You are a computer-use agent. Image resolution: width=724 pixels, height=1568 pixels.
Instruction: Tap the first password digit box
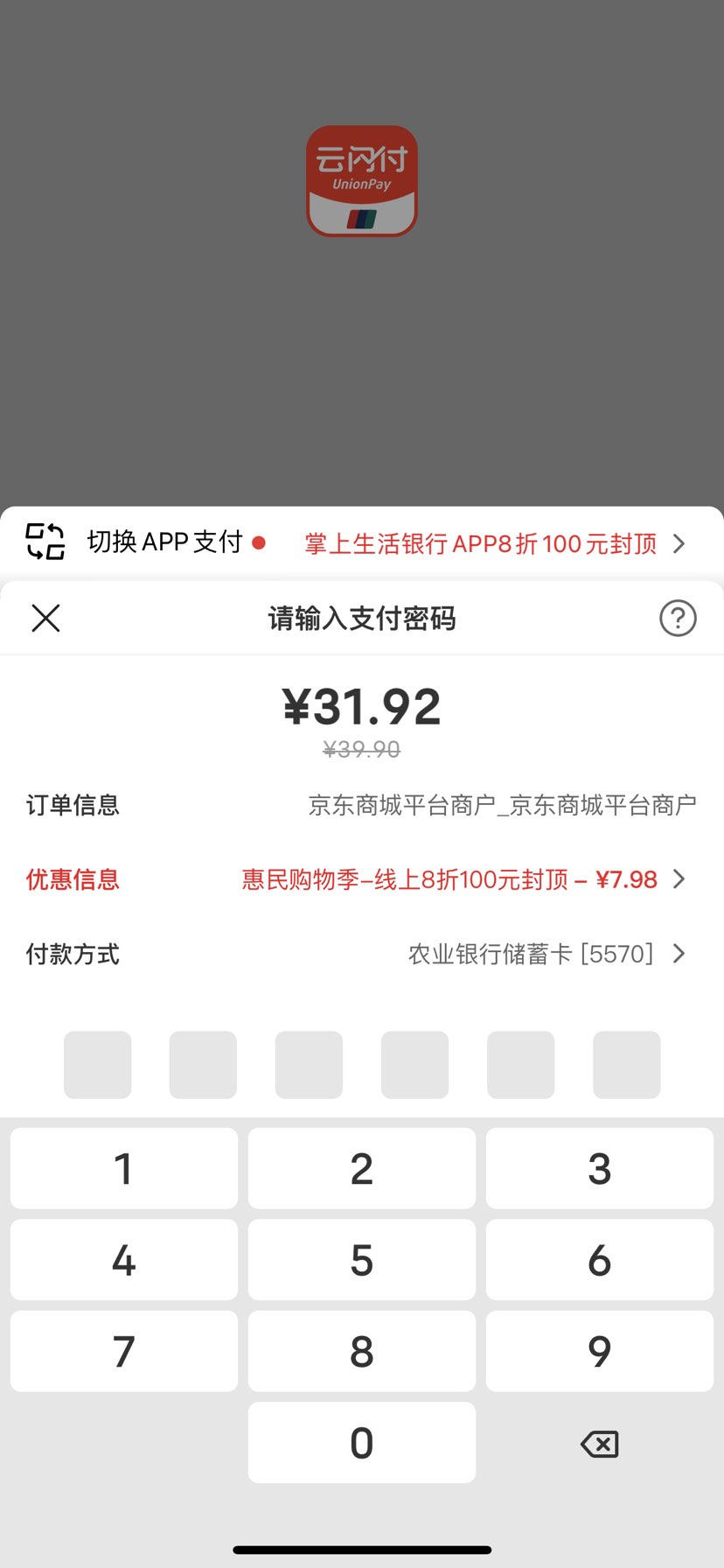click(98, 1065)
